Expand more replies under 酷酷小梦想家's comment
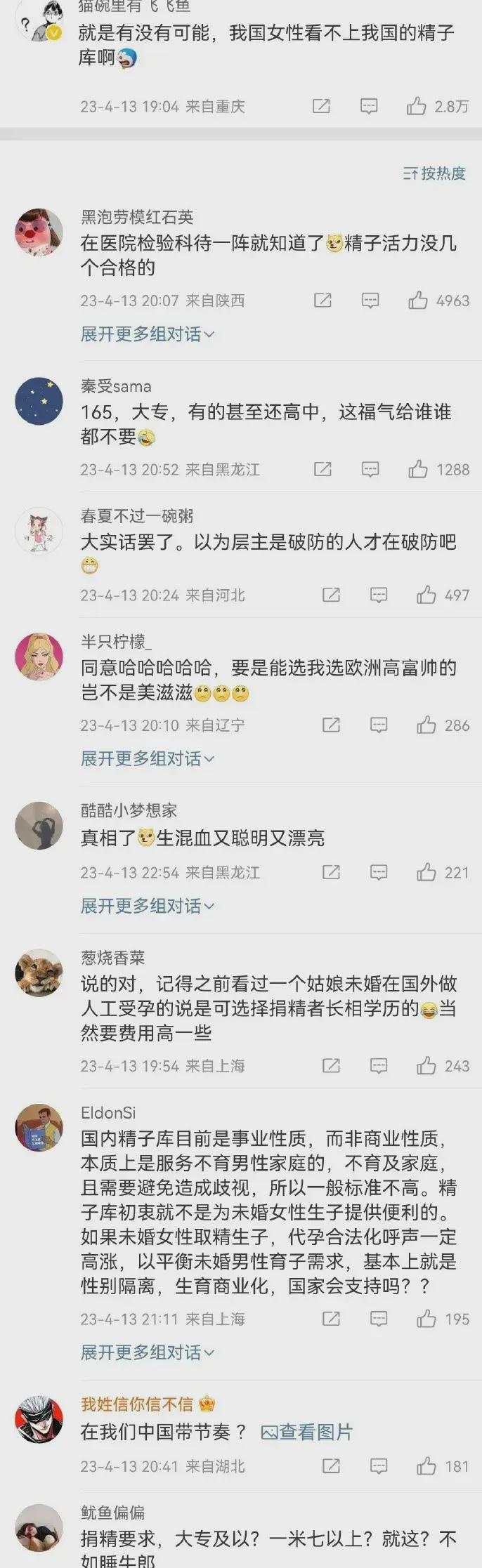The image size is (482, 1568). pyautogui.click(x=147, y=906)
